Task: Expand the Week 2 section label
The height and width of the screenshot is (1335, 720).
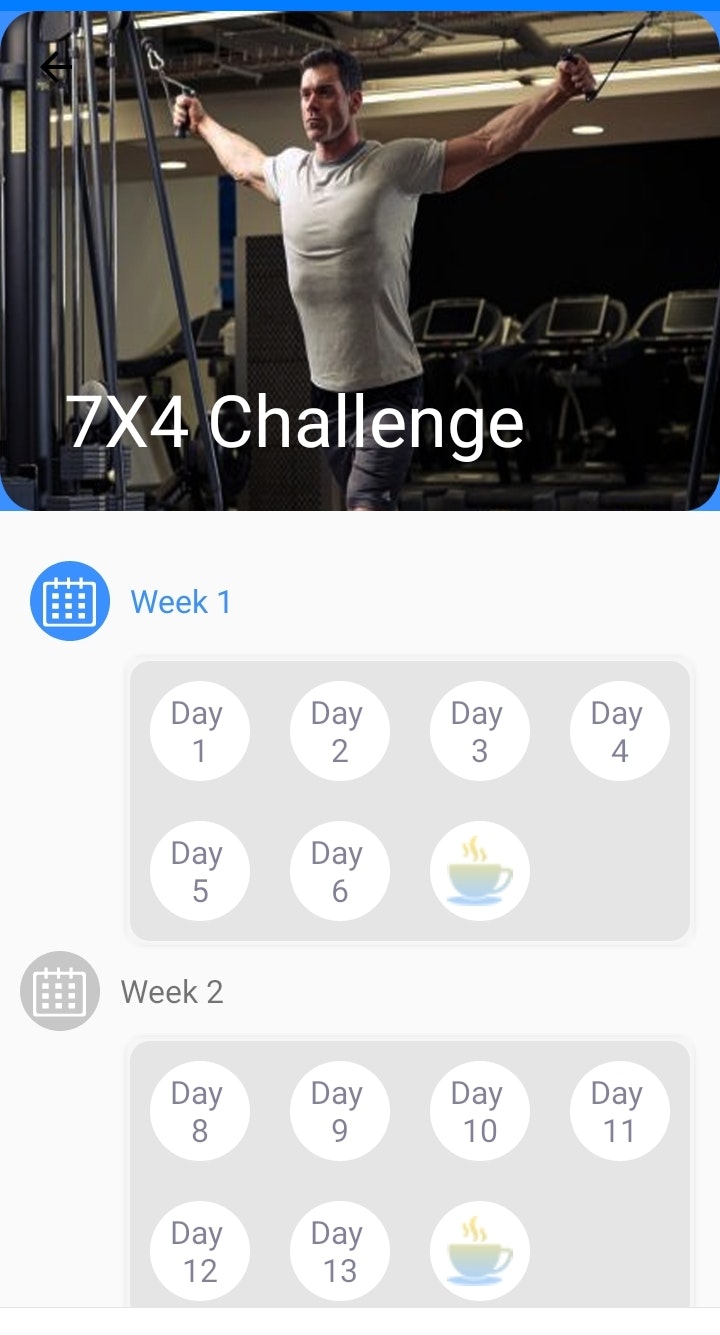Action: (x=172, y=991)
